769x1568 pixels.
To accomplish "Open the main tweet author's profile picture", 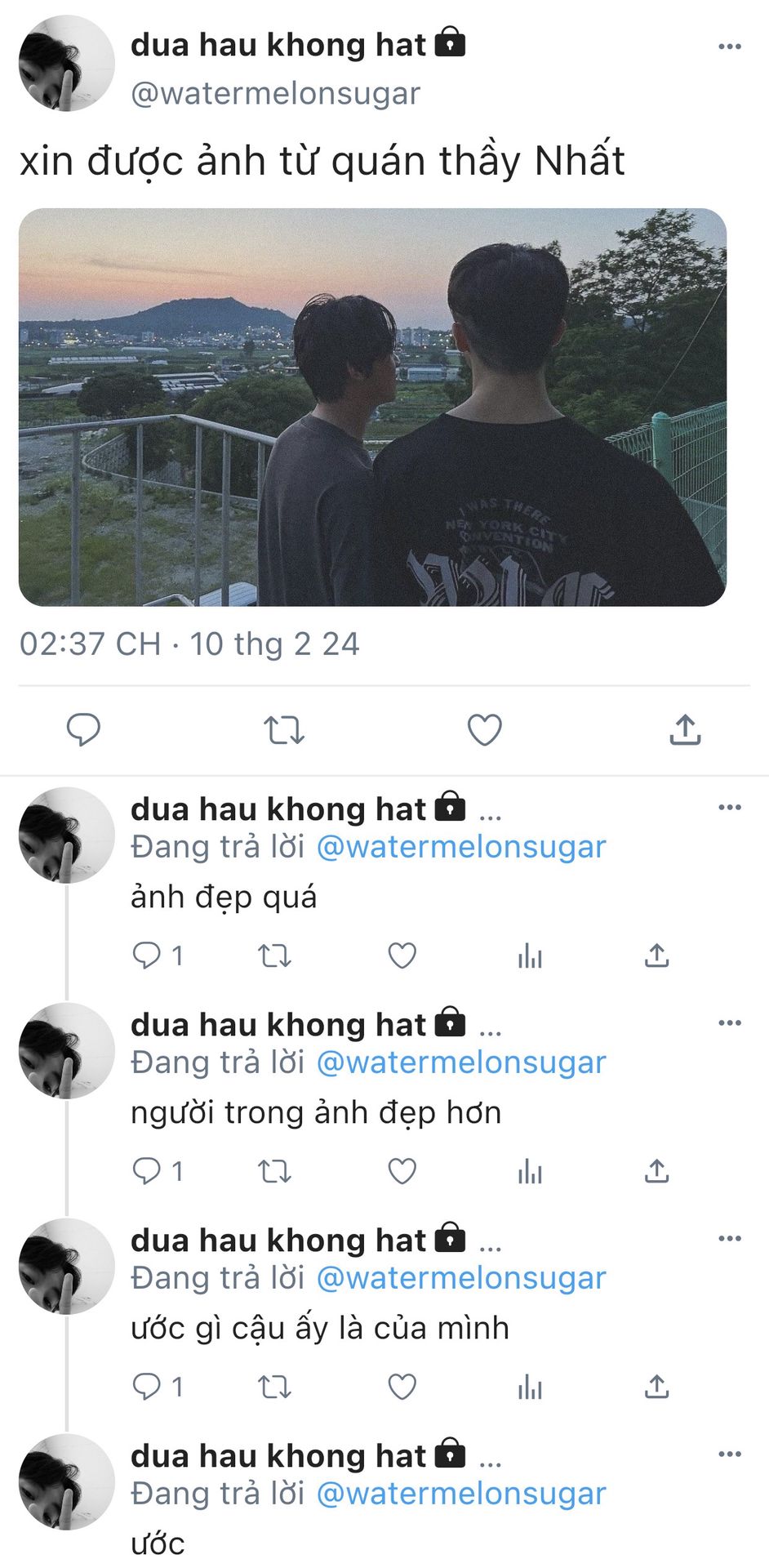I will (66, 64).
